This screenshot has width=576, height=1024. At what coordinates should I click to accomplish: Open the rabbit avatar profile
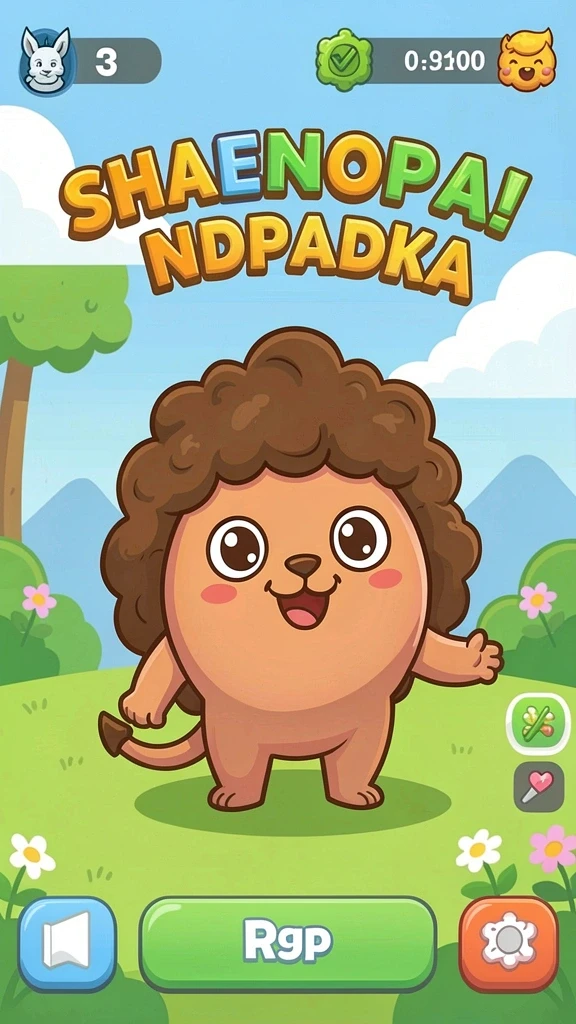pyautogui.click(x=46, y=61)
